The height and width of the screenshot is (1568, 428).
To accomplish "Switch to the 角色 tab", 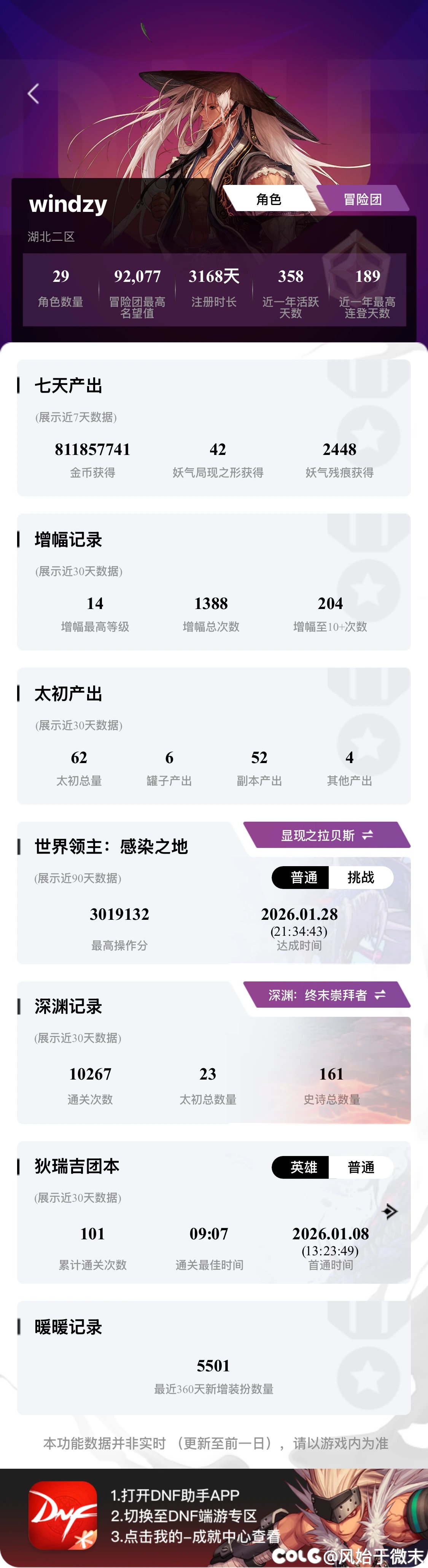I will 269,200.
